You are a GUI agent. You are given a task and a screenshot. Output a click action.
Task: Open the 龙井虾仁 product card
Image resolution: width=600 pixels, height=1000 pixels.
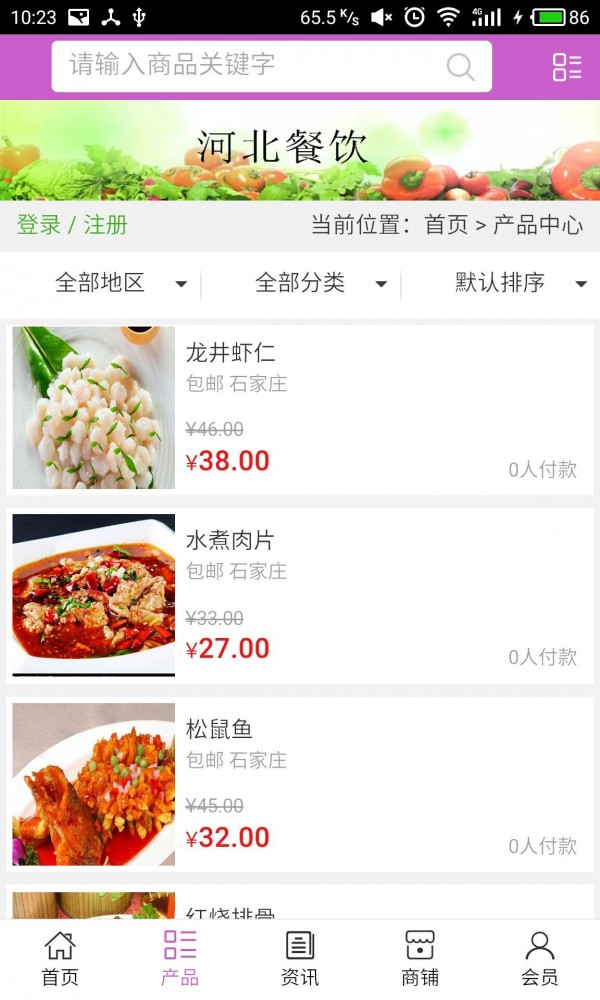(x=300, y=408)
